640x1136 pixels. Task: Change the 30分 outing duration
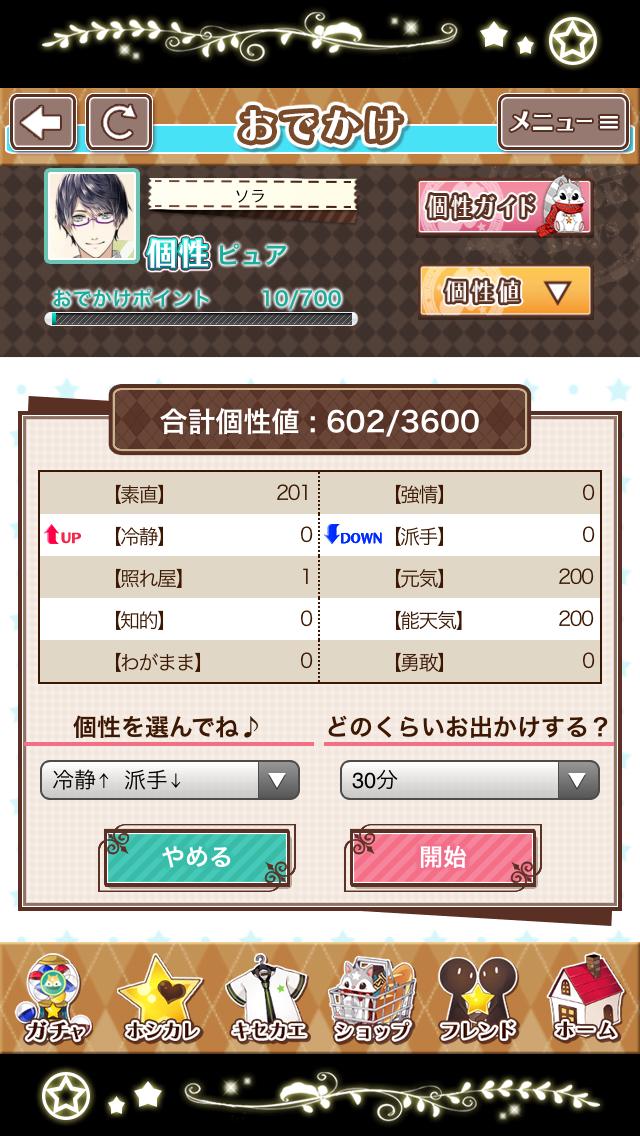469,780
